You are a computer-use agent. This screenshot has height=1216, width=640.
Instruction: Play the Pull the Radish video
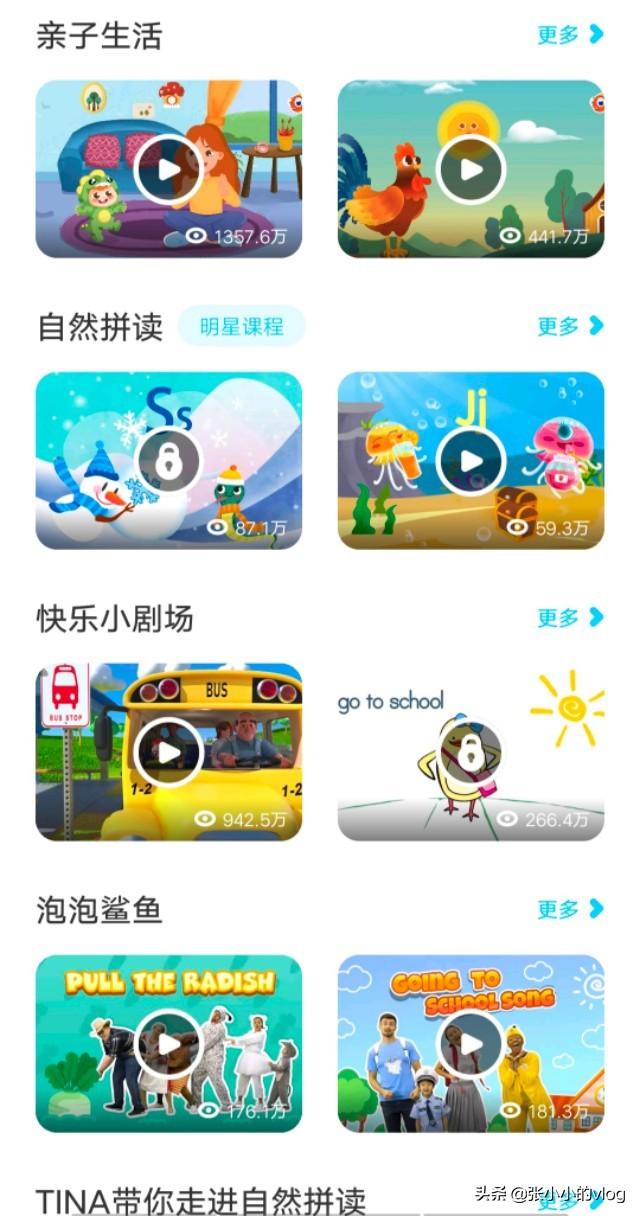(169, 1044)
